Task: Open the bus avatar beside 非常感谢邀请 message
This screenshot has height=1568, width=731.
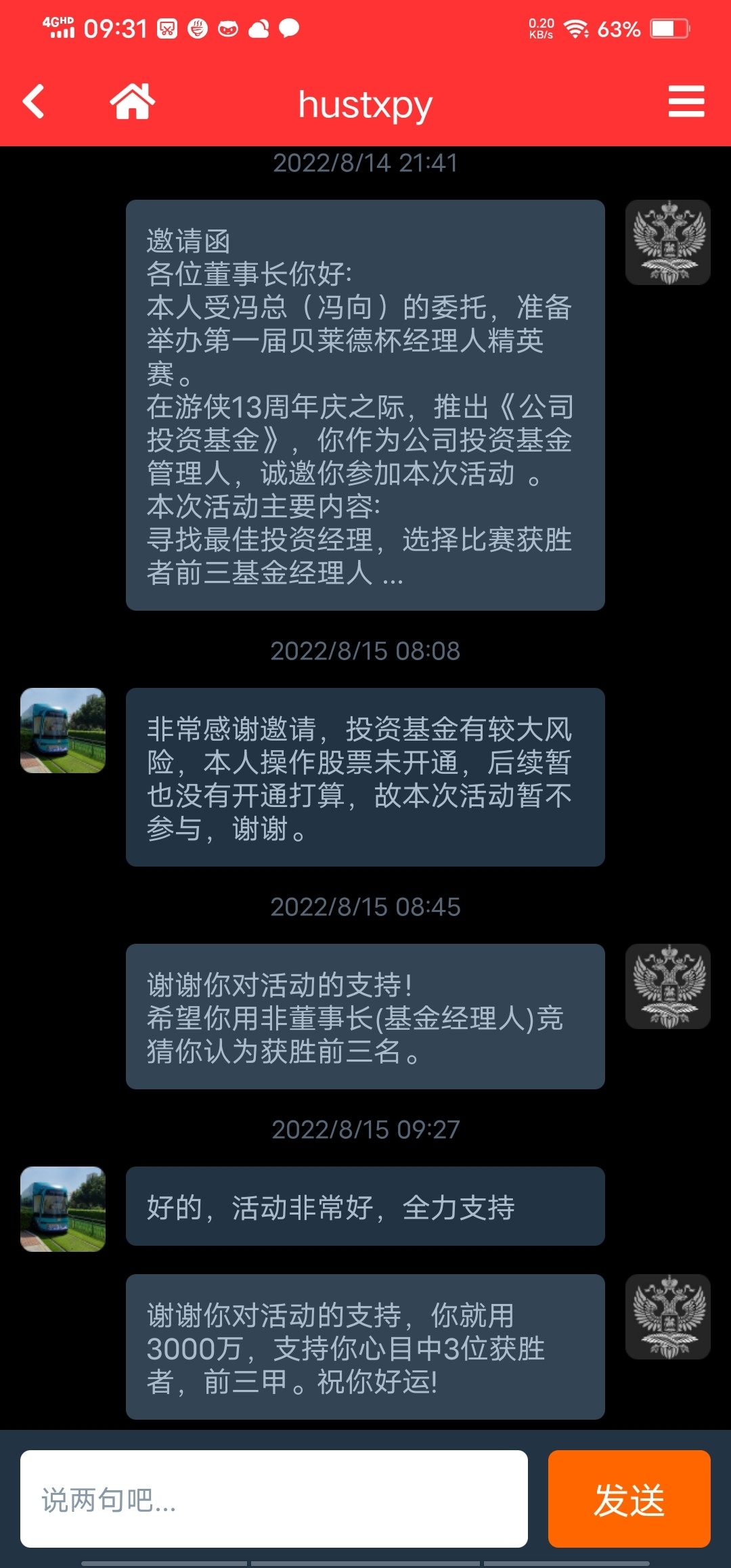Action: coord(63,731)
